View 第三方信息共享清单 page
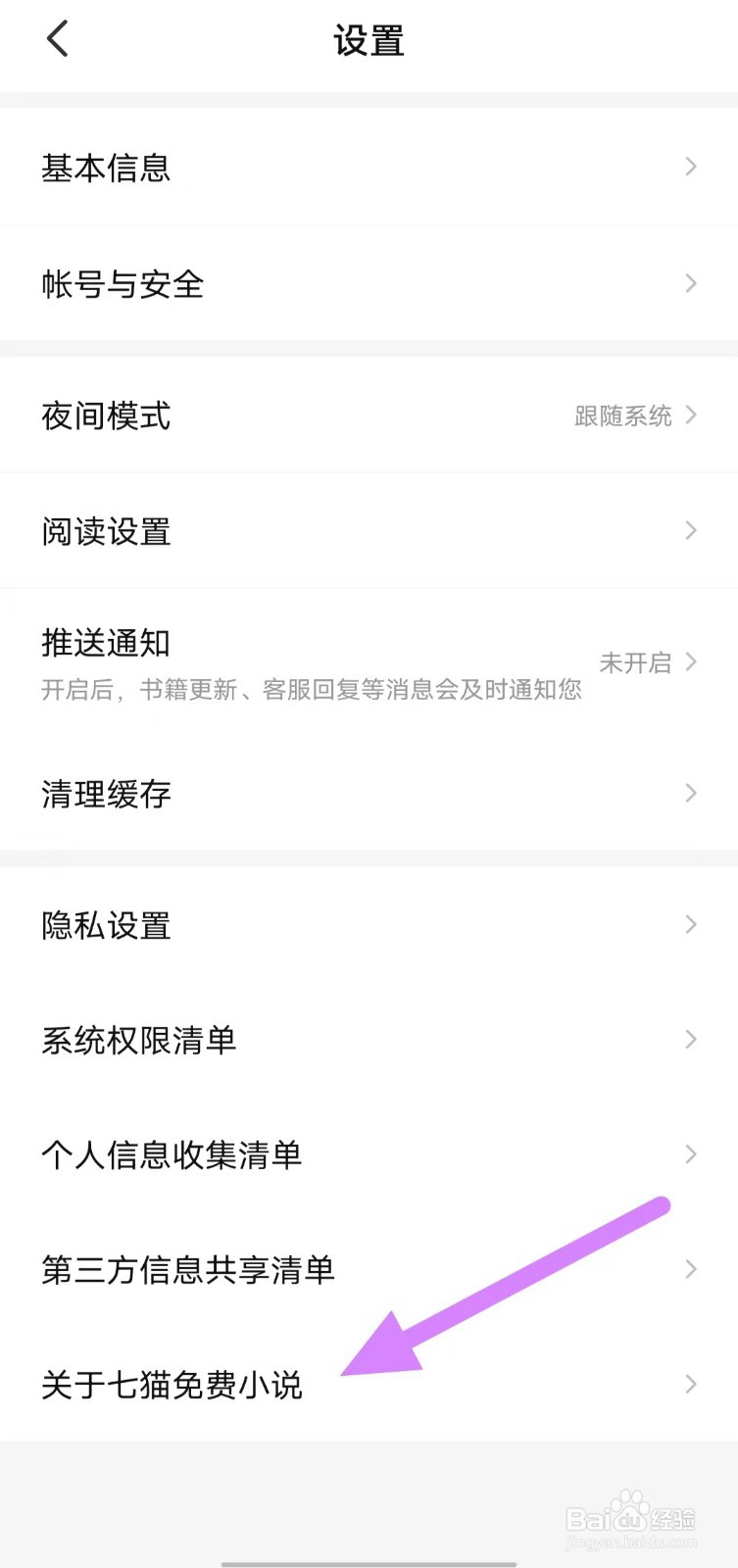 [x=188, y=1269]
